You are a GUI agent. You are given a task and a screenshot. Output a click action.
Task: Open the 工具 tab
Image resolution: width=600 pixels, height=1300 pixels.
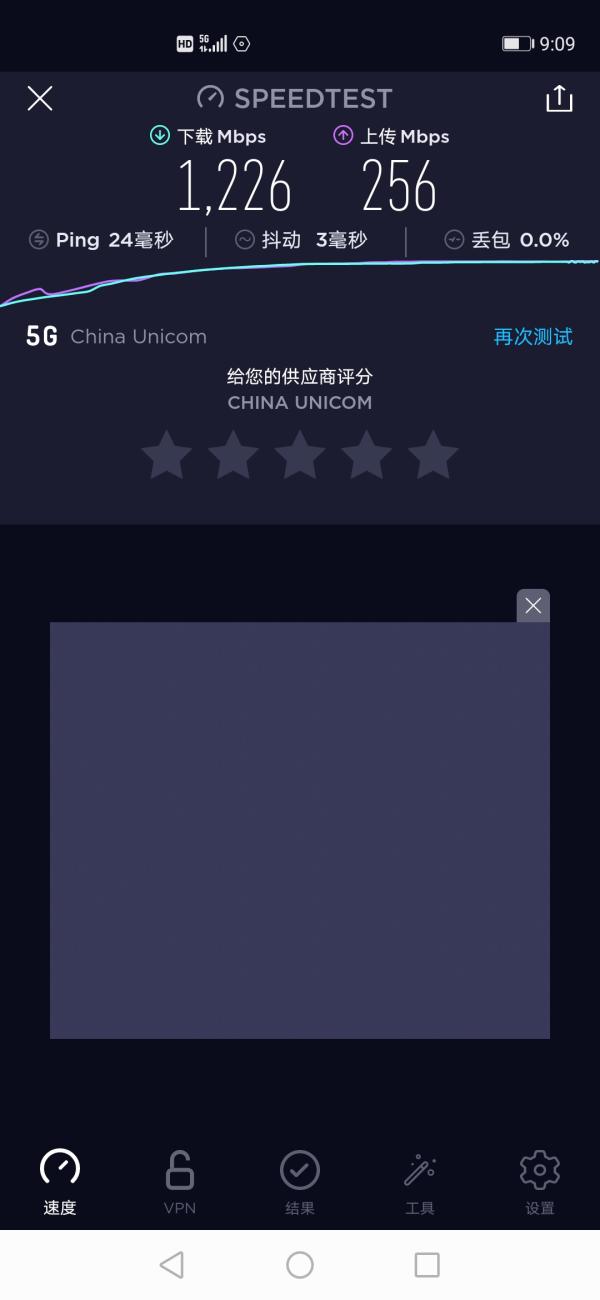coord(420,1182)
